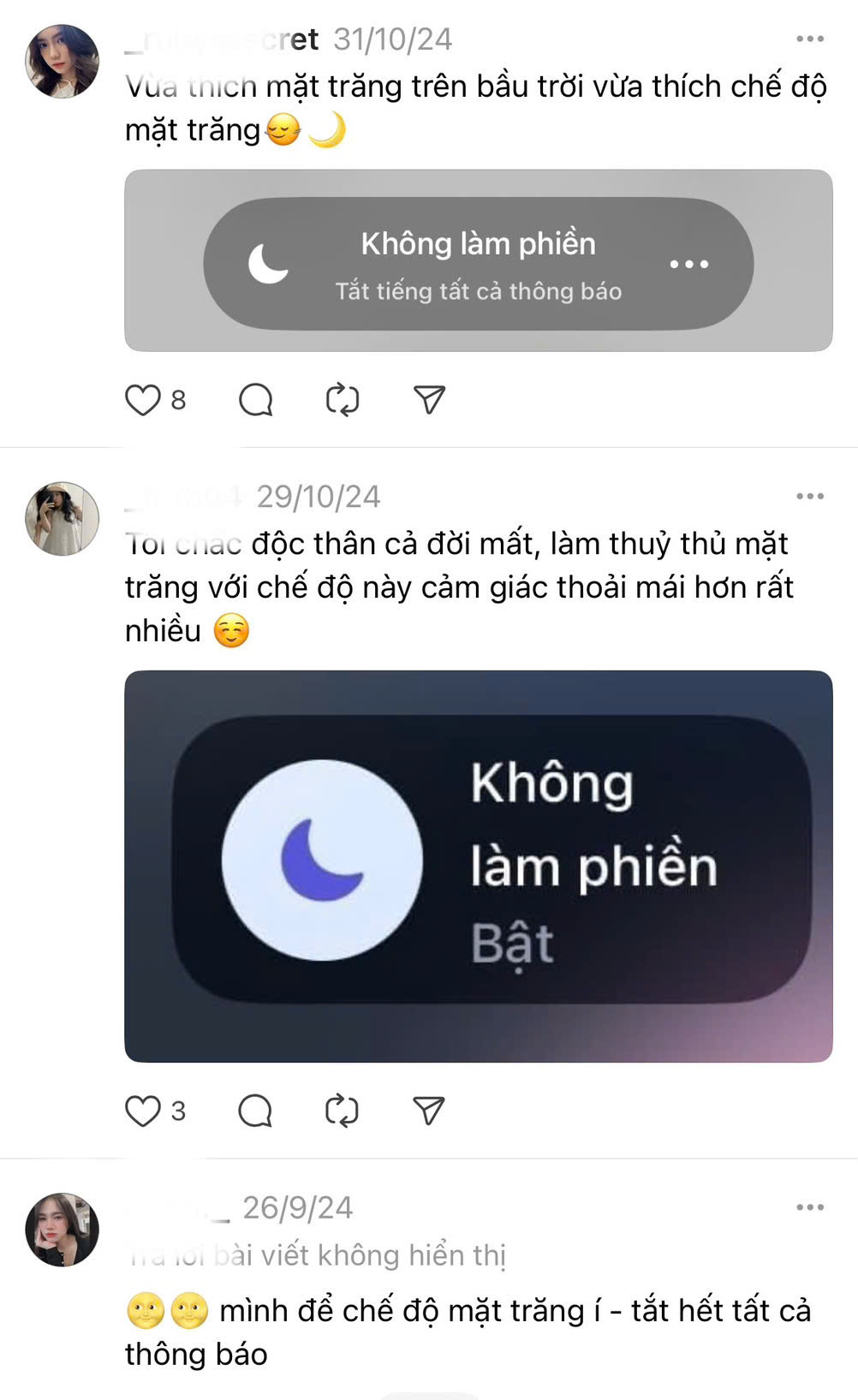The image size is (858, 1400).
Task: Open more options on the 26/9/24 post
Action: coord(809,1207)
